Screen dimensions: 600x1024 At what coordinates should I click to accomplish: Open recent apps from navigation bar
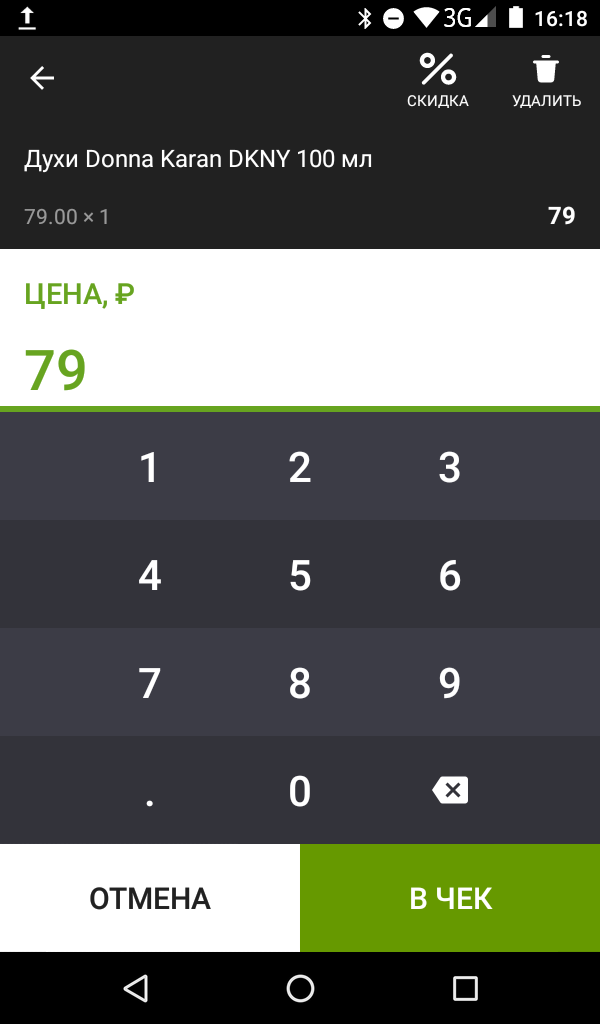click(465, 988)
